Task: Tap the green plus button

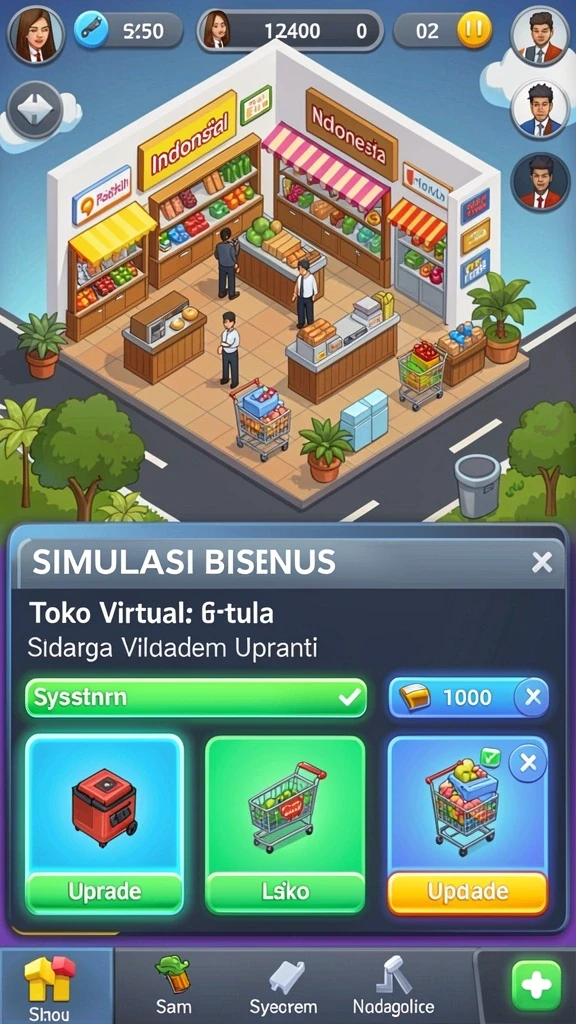Action: click(536, 985)
